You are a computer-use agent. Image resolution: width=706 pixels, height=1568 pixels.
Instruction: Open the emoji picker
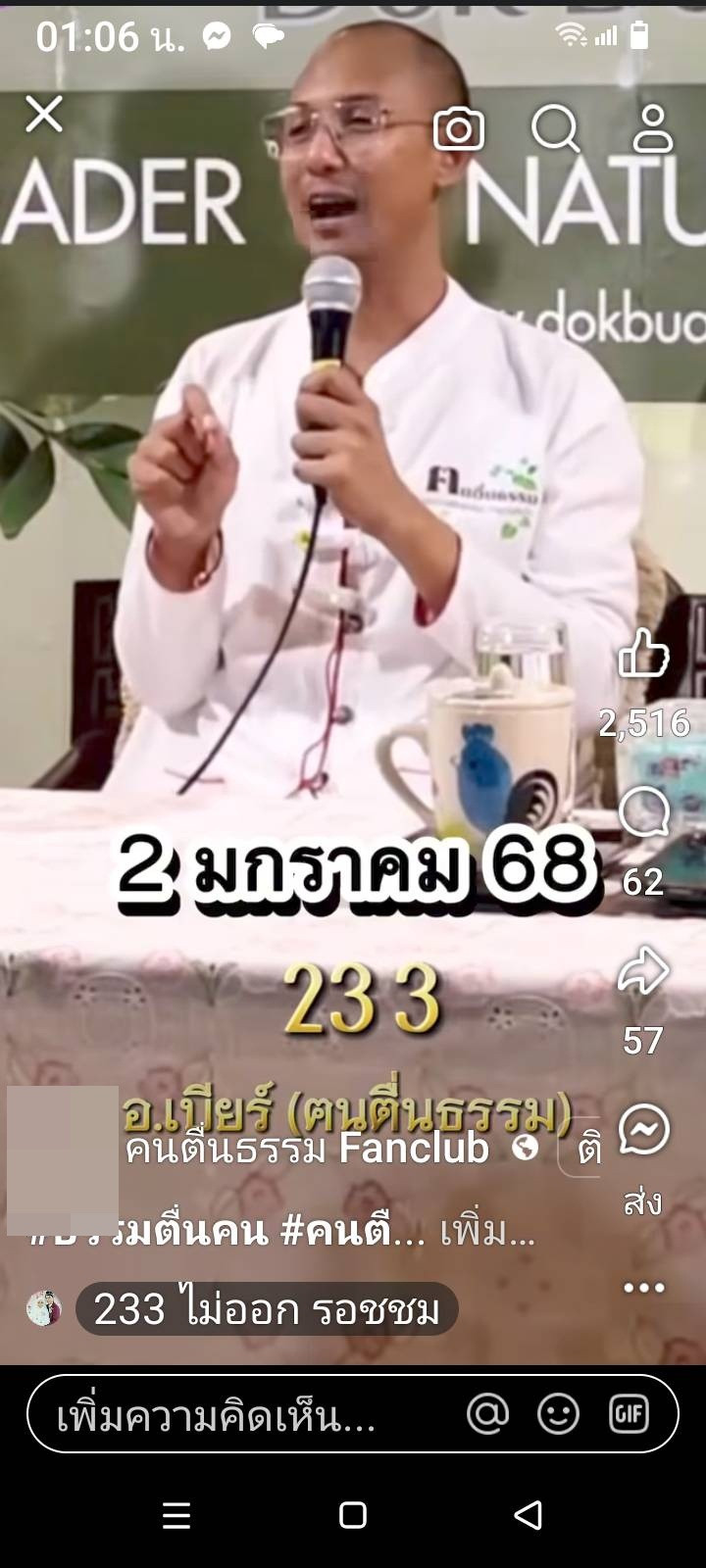tap(558, 1414)
